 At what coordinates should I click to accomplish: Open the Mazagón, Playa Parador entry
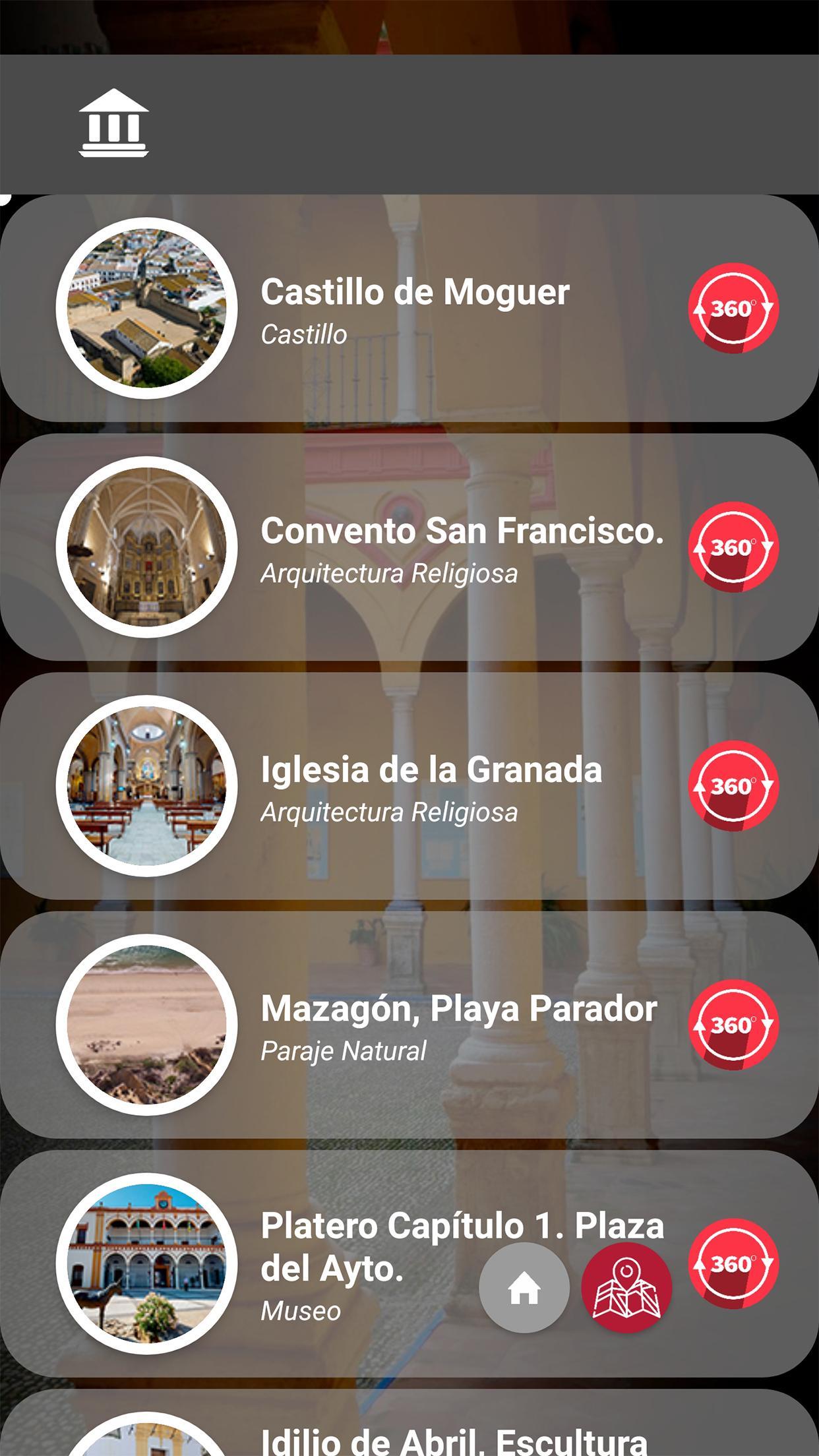click(x=409, y=1024)
